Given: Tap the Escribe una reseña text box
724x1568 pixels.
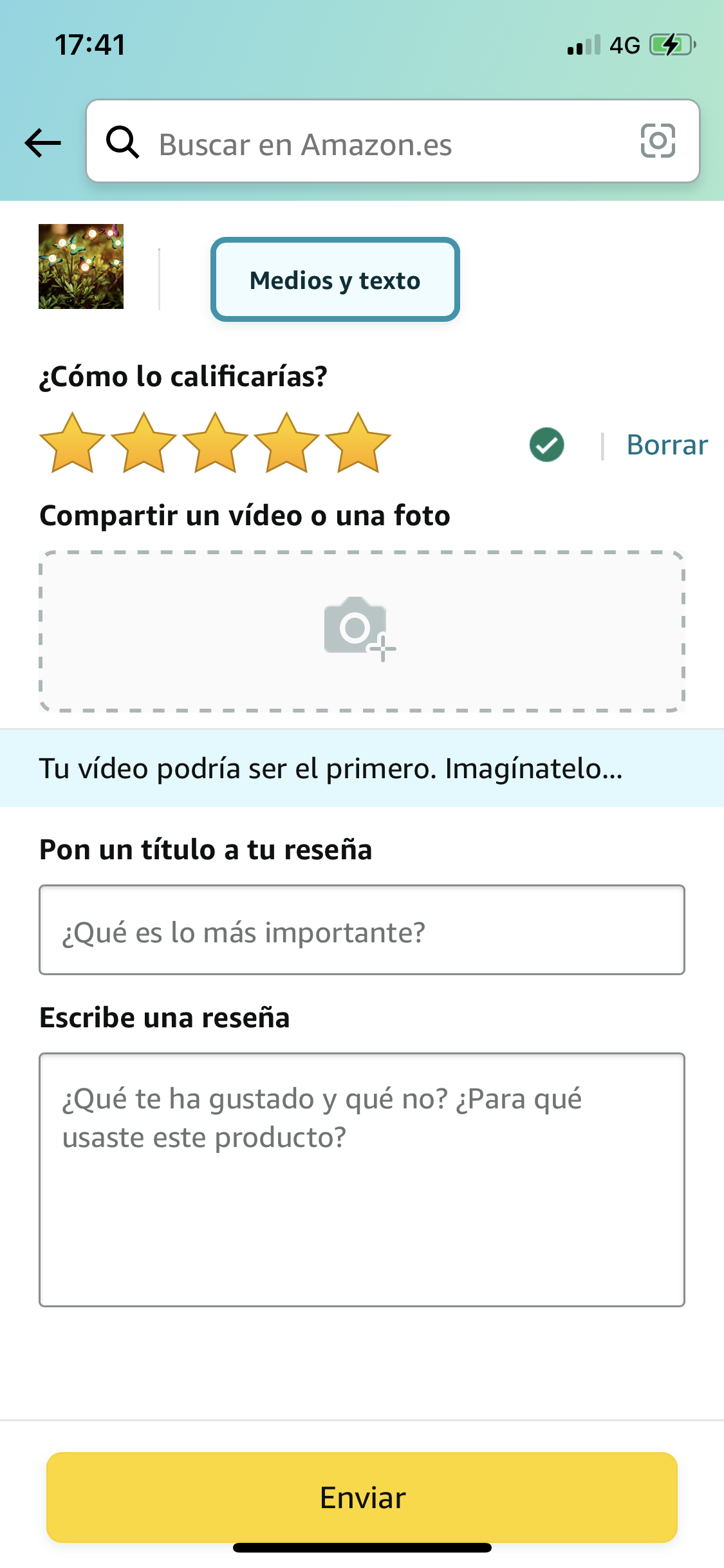Looking at the screenshot, I should pyautogui.click(x=362, y=1179).
